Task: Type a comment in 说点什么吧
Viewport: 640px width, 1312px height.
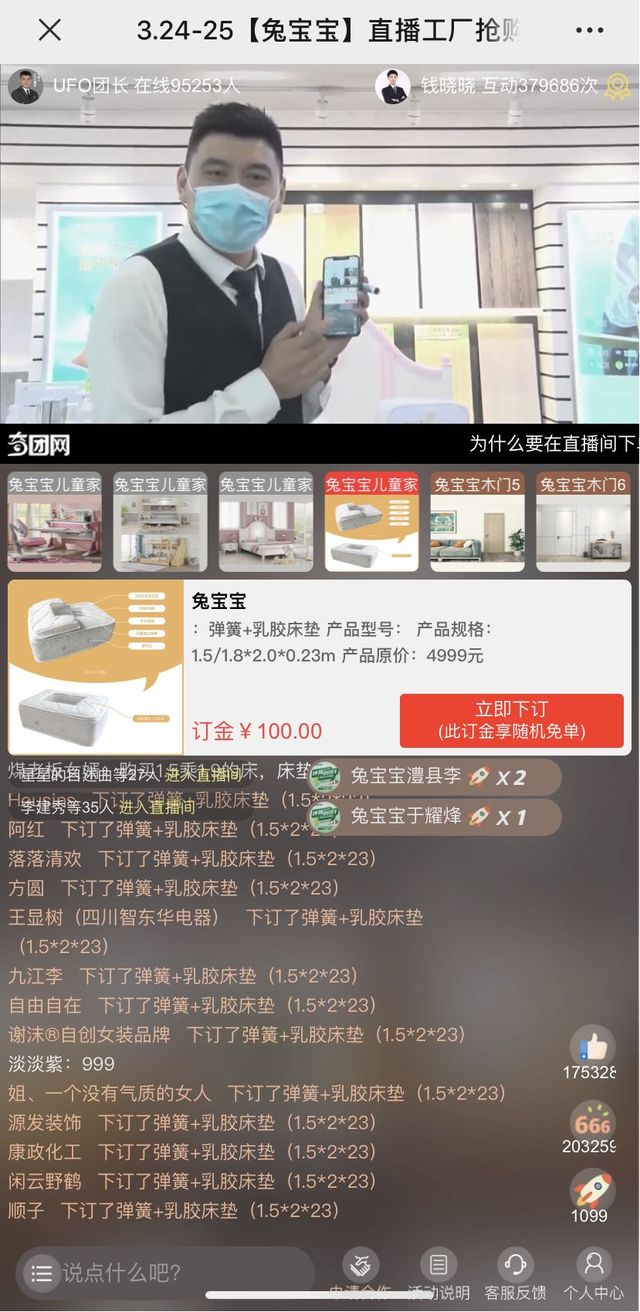Action: pos(180,1273)
